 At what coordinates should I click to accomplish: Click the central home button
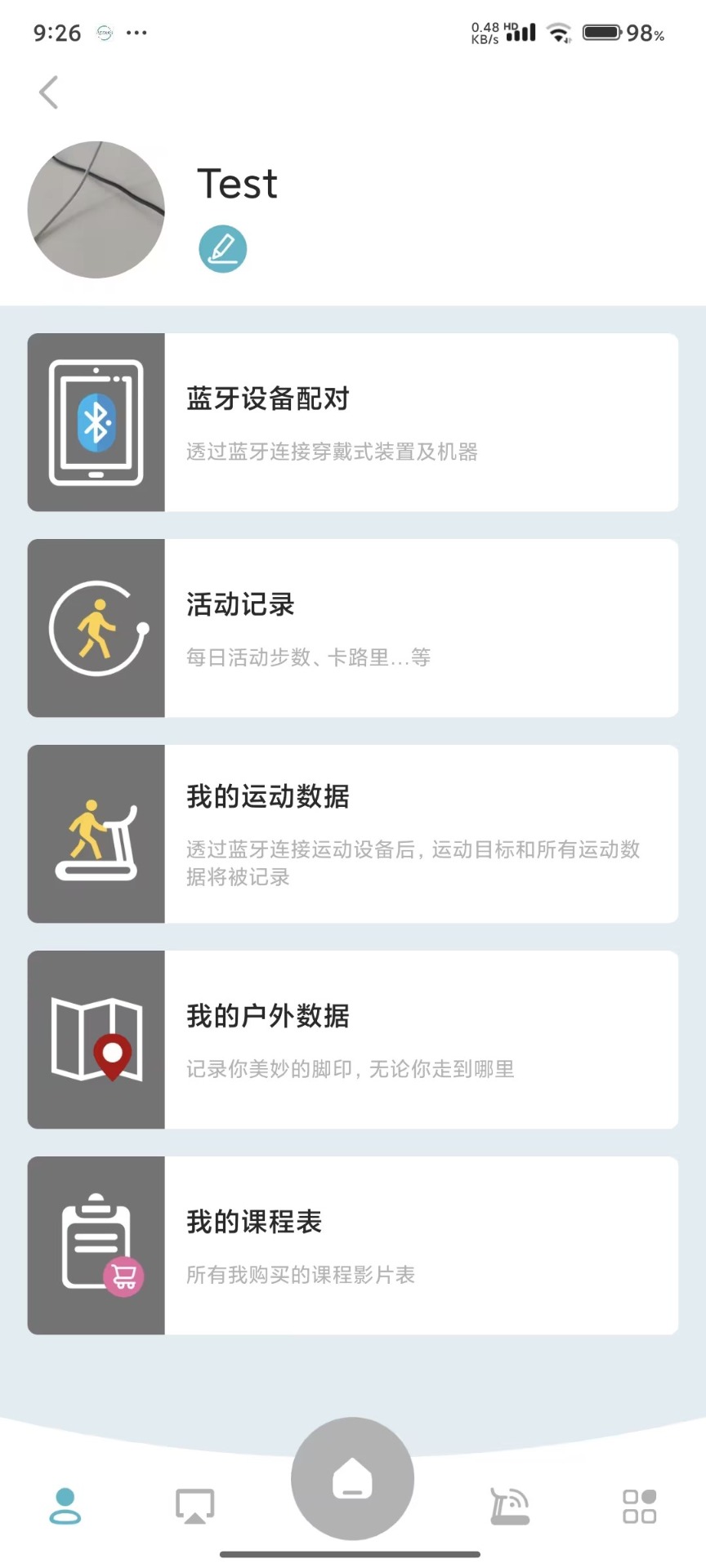[351, 1478]
